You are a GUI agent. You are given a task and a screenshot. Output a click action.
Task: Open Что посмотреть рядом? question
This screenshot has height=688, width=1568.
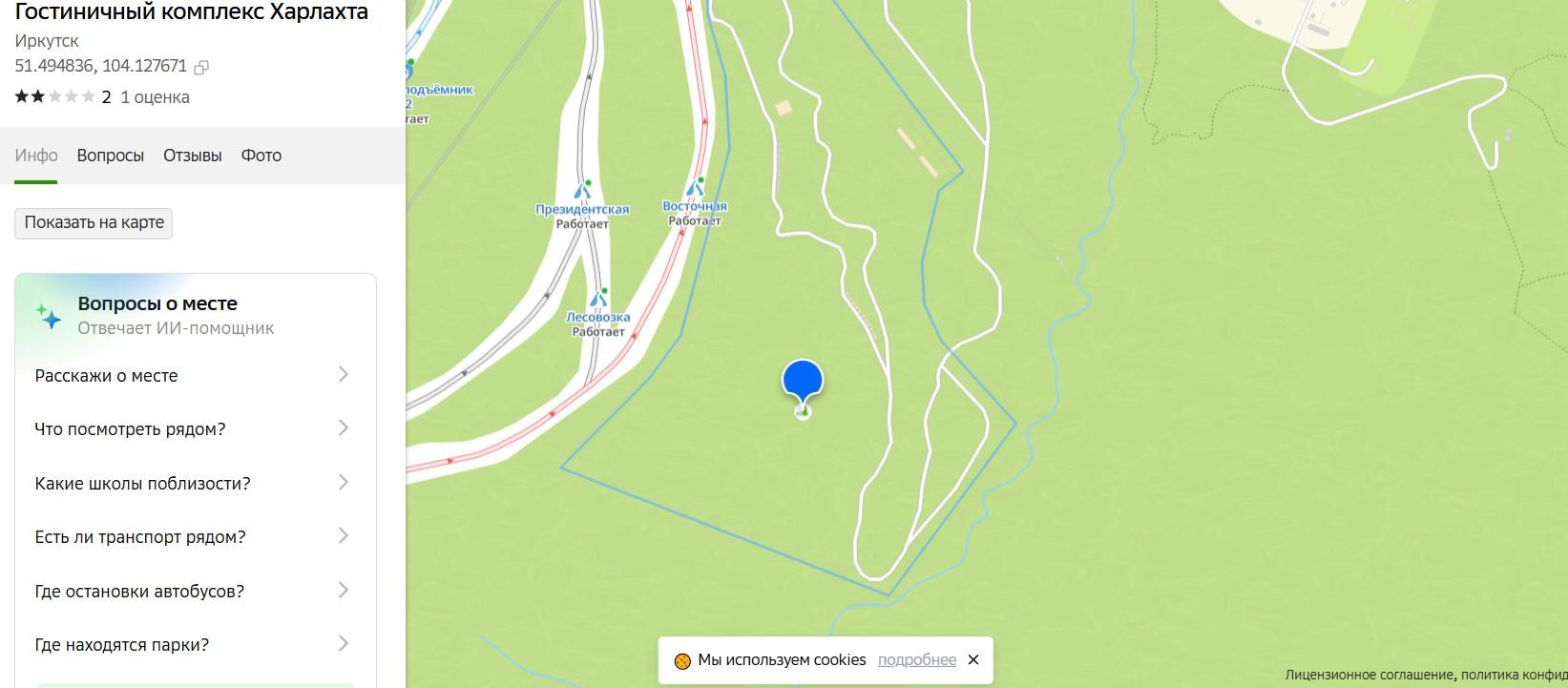pos(191,428)
